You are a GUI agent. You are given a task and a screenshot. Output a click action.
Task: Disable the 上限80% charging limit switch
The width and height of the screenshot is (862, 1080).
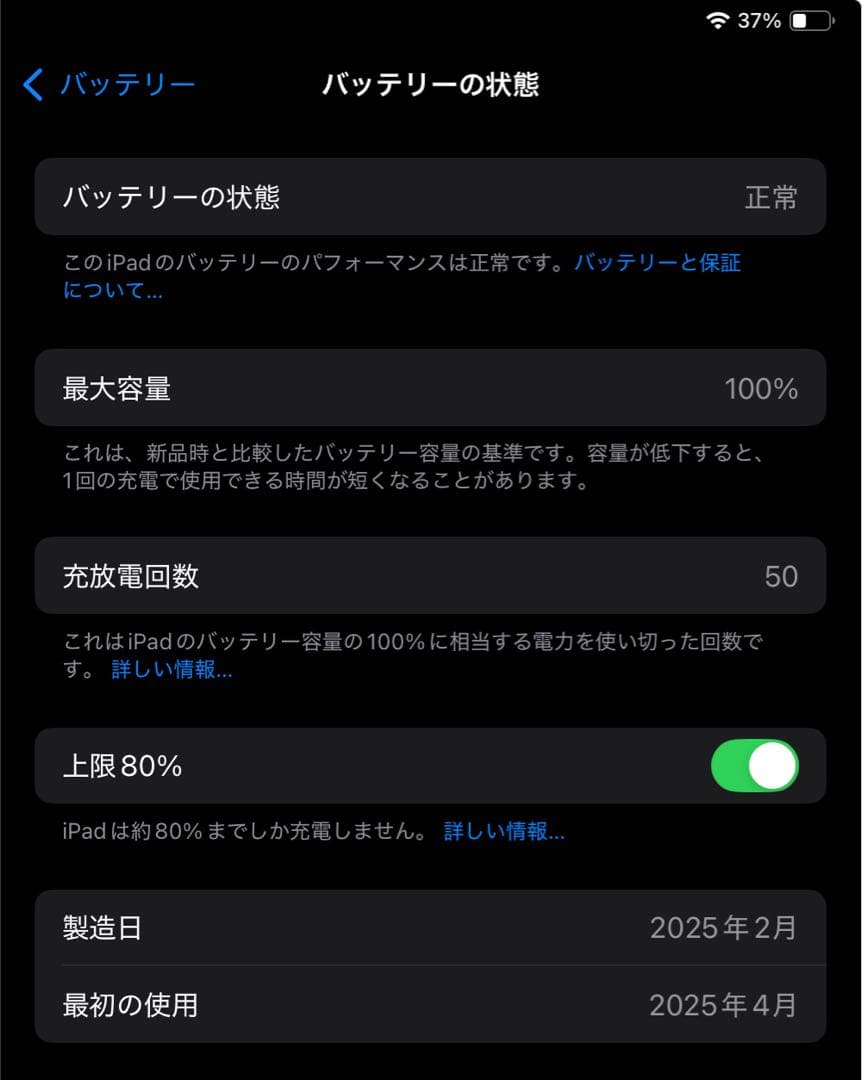(756, 766)
